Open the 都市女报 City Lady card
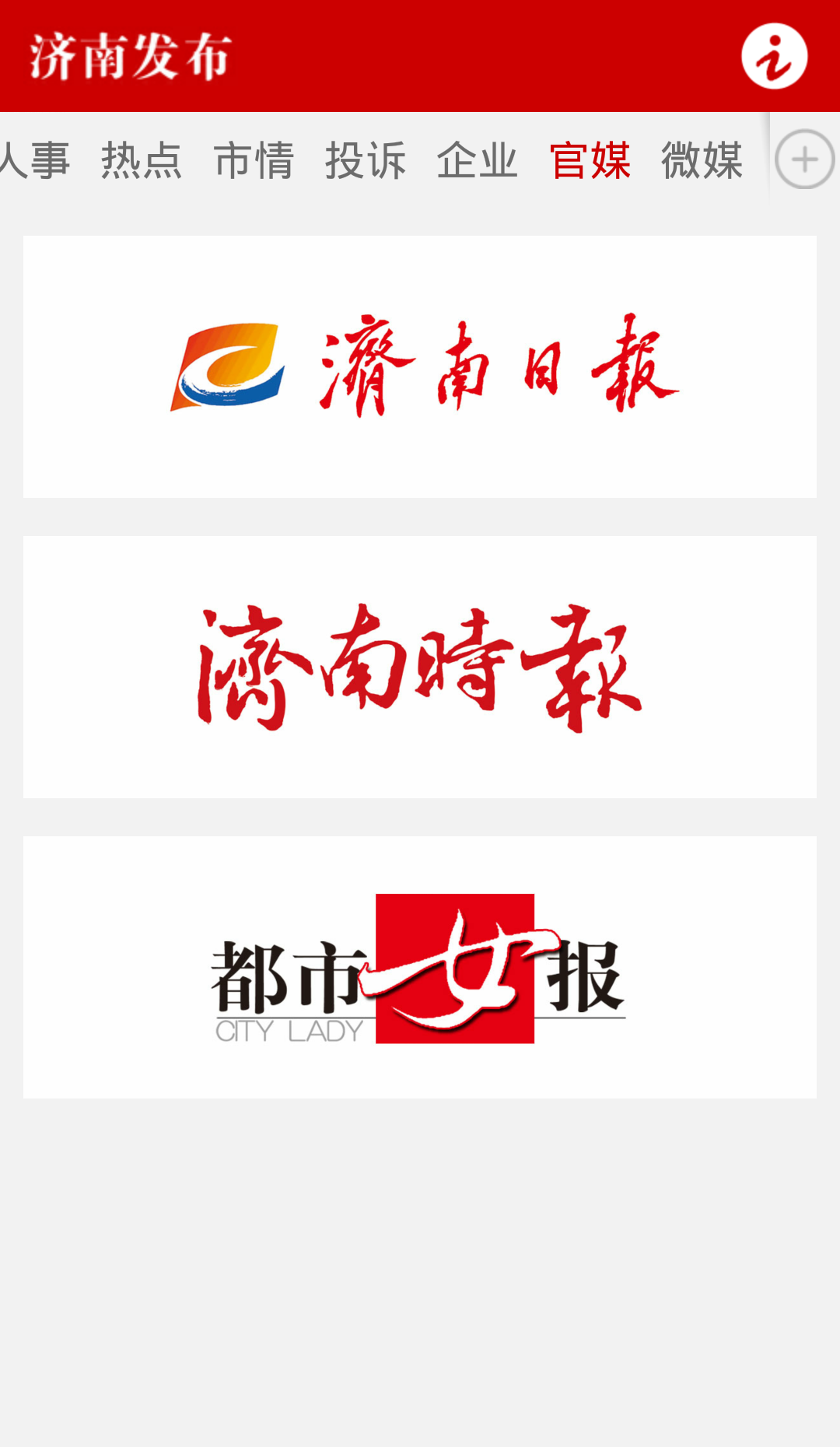 [420, 967]
